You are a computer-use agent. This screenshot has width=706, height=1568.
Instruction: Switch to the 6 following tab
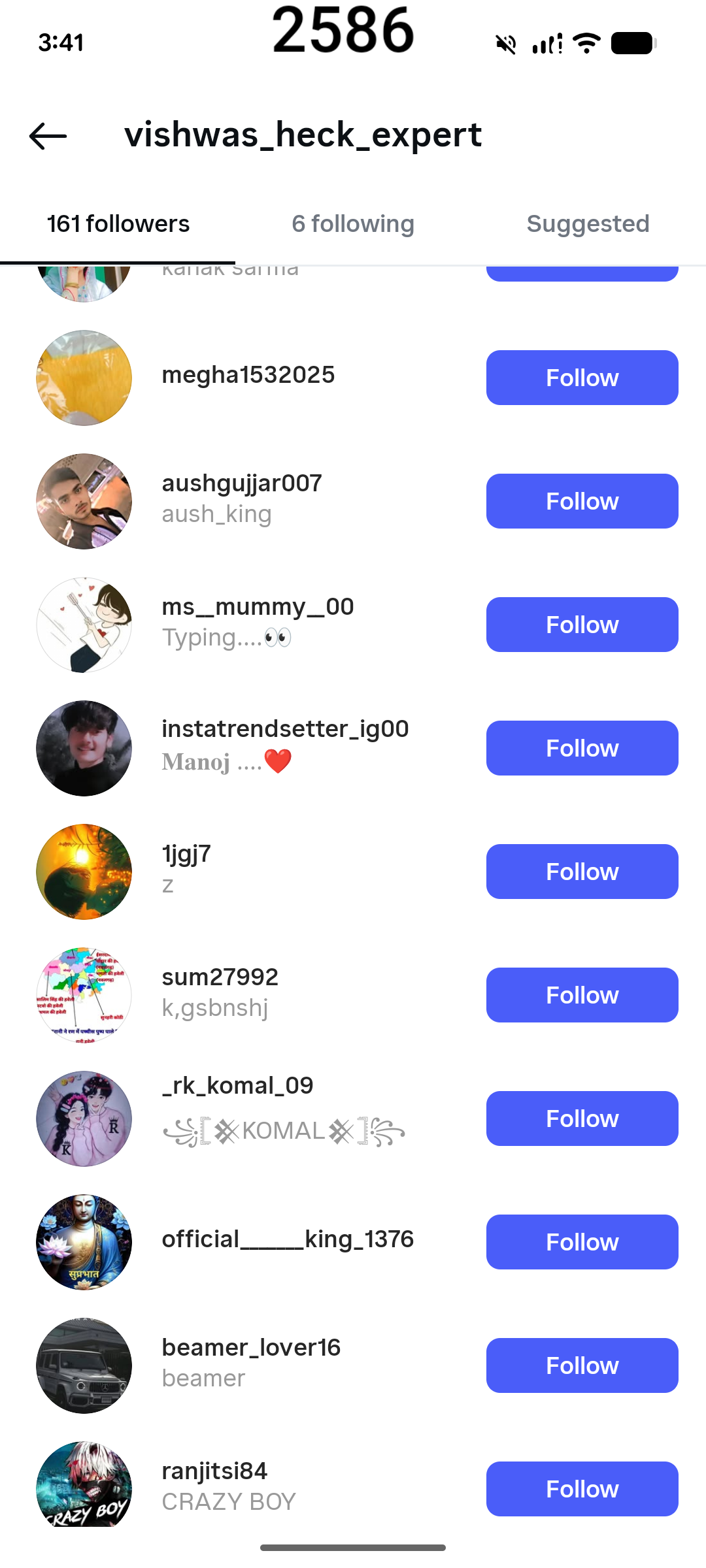pos(353,224)
